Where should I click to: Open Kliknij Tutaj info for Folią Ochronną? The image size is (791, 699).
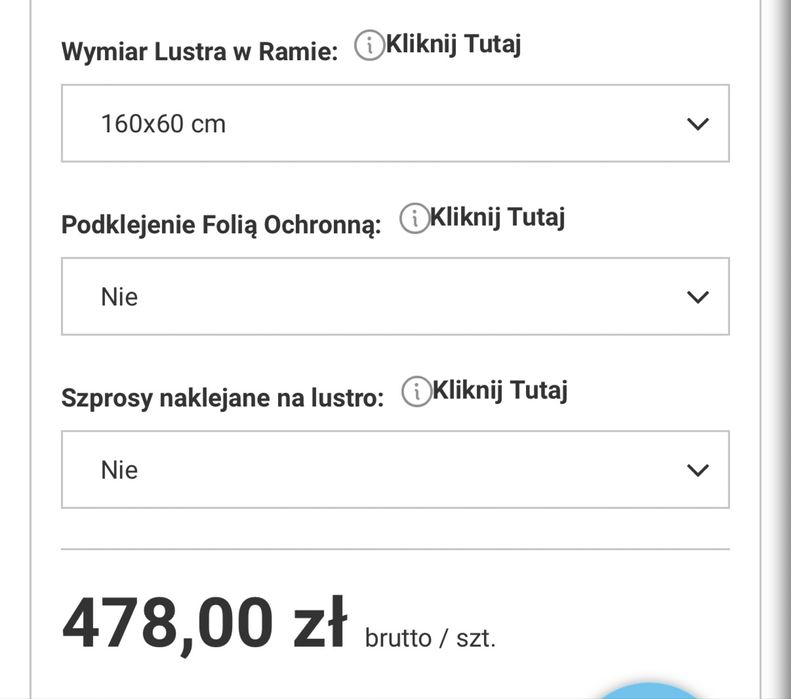pyautogui.click(x=484, y=219)
